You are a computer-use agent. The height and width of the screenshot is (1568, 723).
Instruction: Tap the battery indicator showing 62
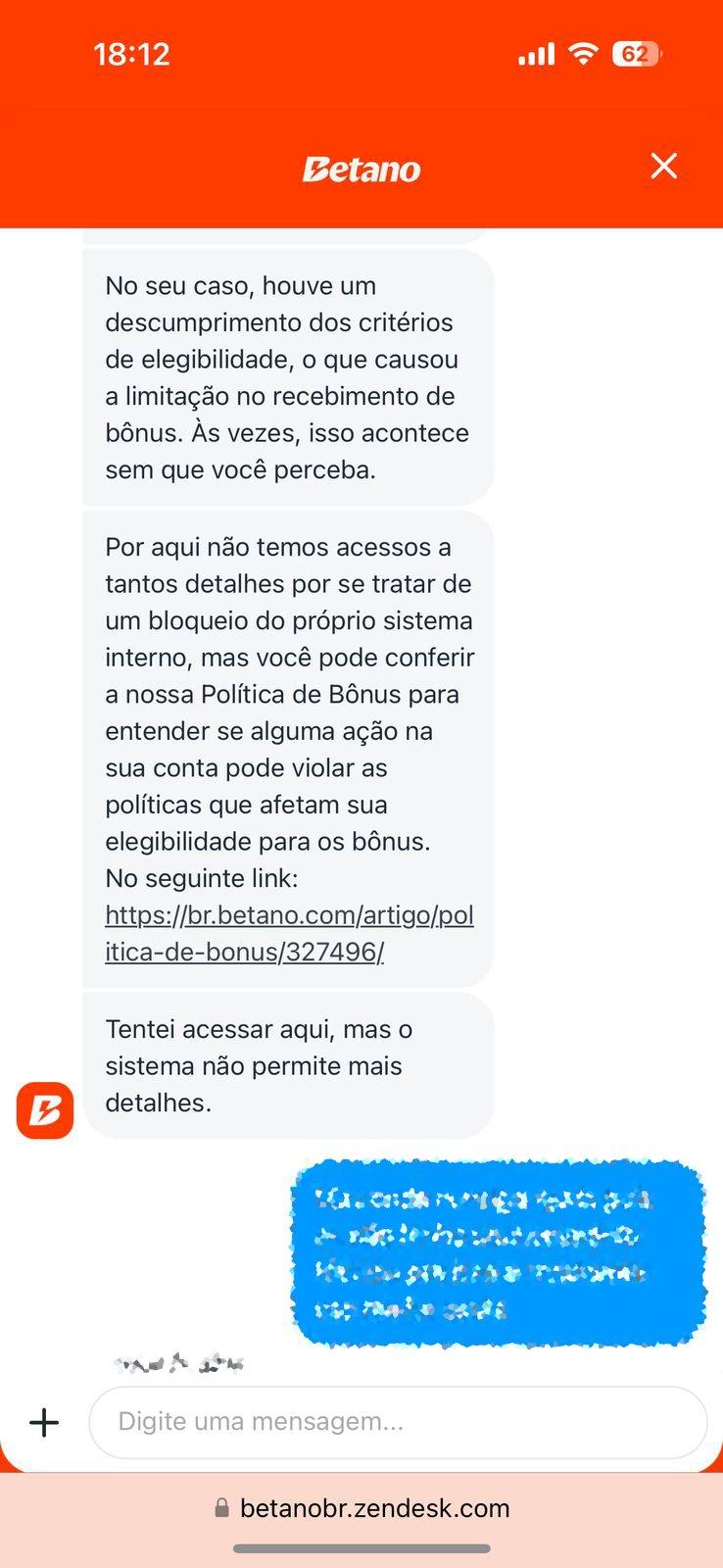(638, 55)
